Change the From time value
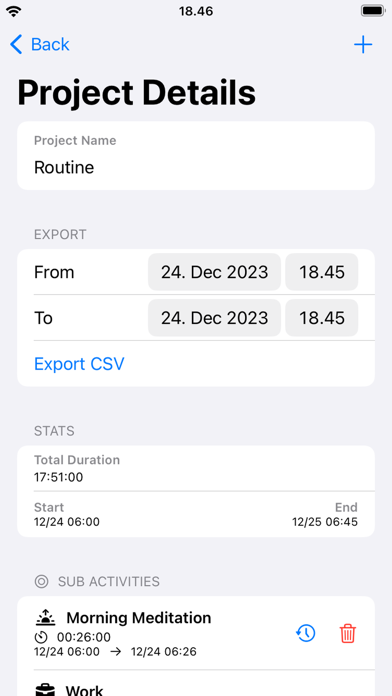The height and width of the screenshot is (696, 392). tap(322, 272)
